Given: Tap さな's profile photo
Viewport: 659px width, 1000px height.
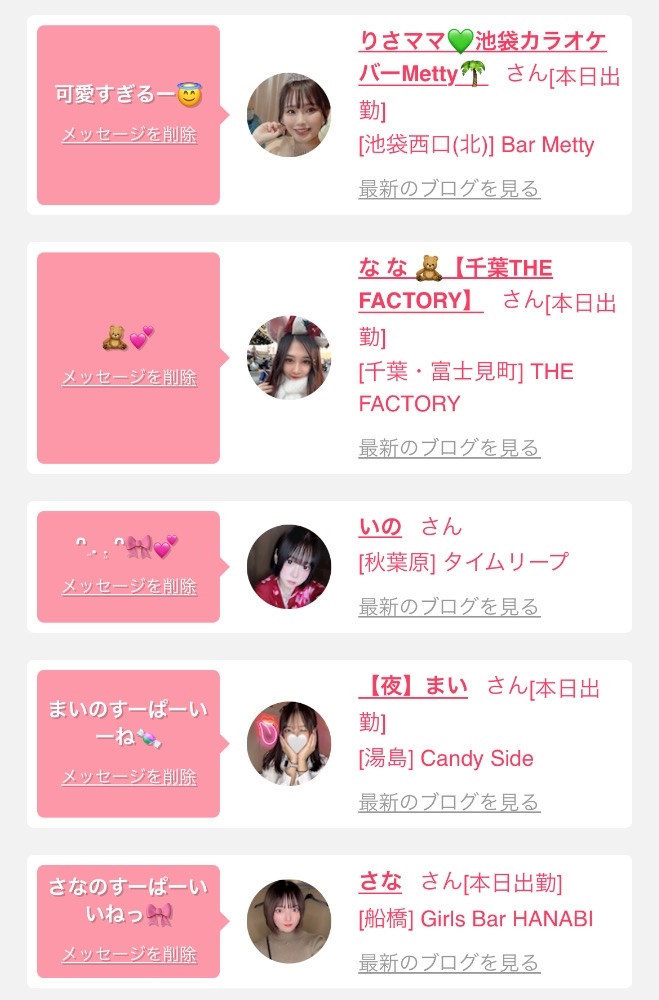Looking at the screenshot, I should 289,921.
